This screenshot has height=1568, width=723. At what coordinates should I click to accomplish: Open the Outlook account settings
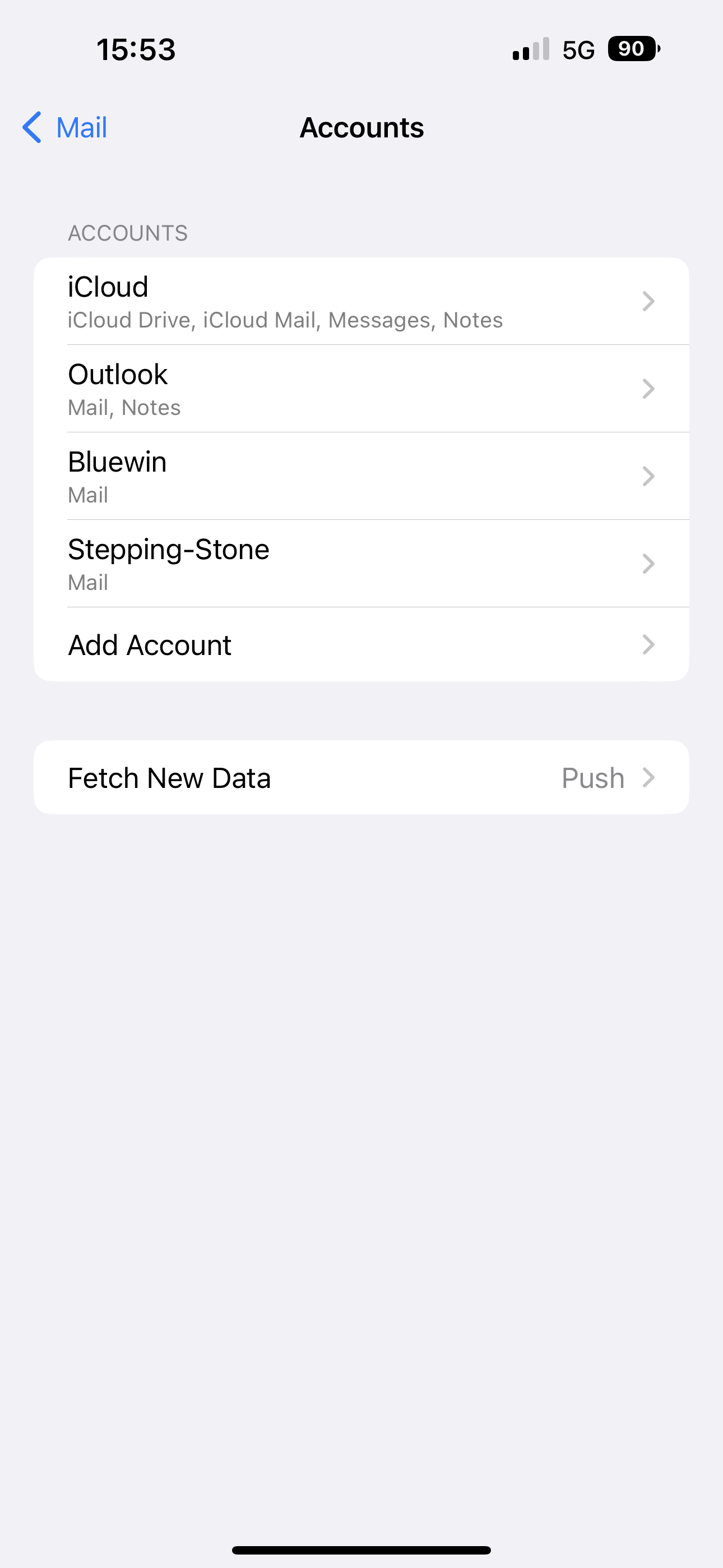tap(360, 389)
